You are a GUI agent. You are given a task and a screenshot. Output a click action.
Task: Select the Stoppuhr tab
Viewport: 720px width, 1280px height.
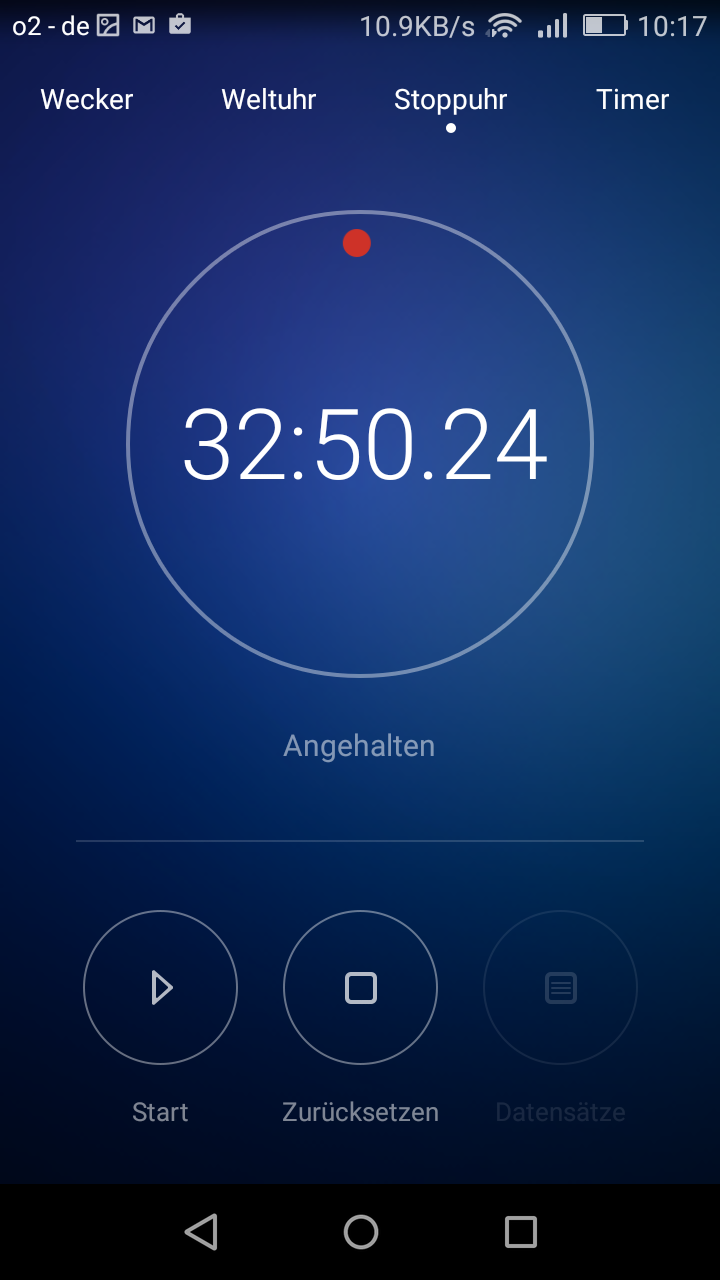coord(450,100)
